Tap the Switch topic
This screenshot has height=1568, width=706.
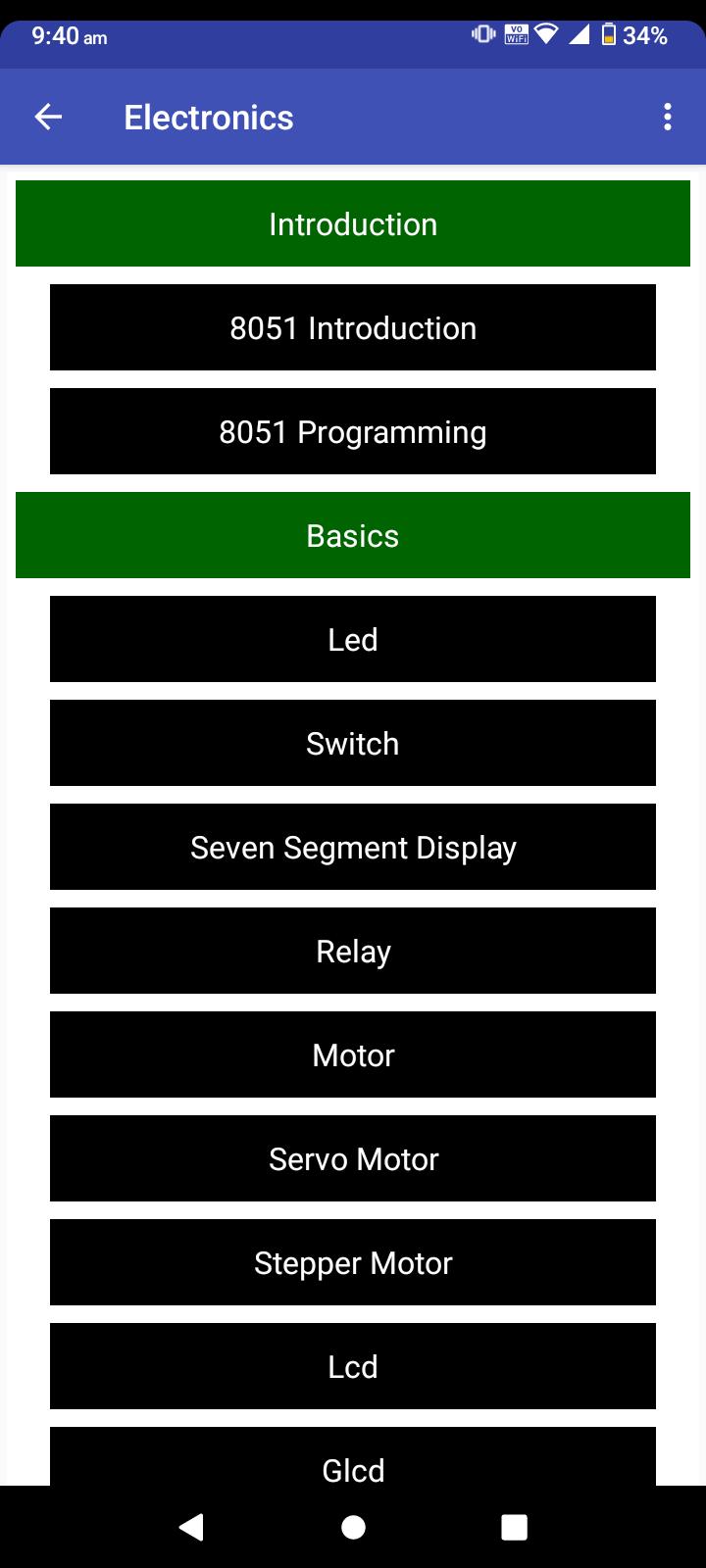pyautogui.click(x=353, y=743)
